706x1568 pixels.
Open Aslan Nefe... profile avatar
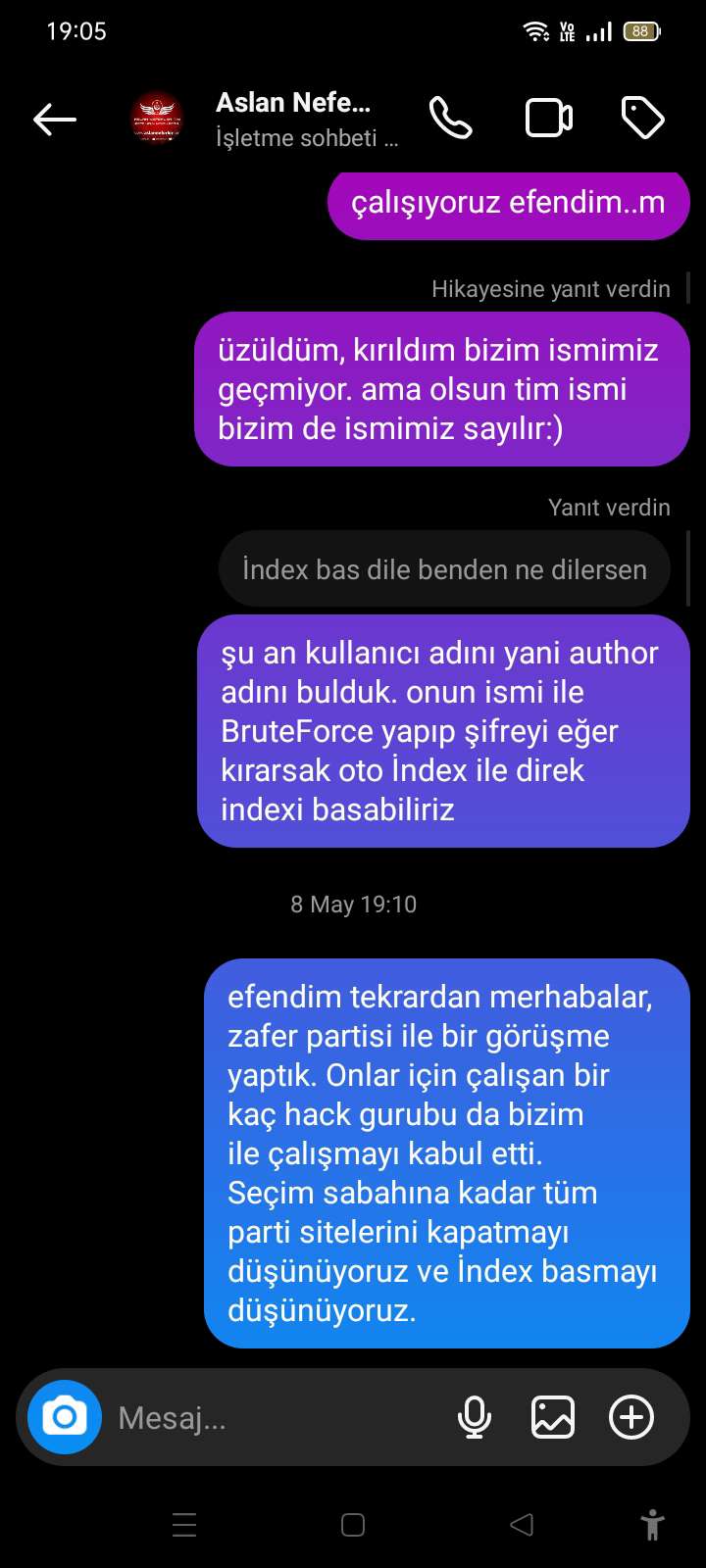(x=157, y=119)
